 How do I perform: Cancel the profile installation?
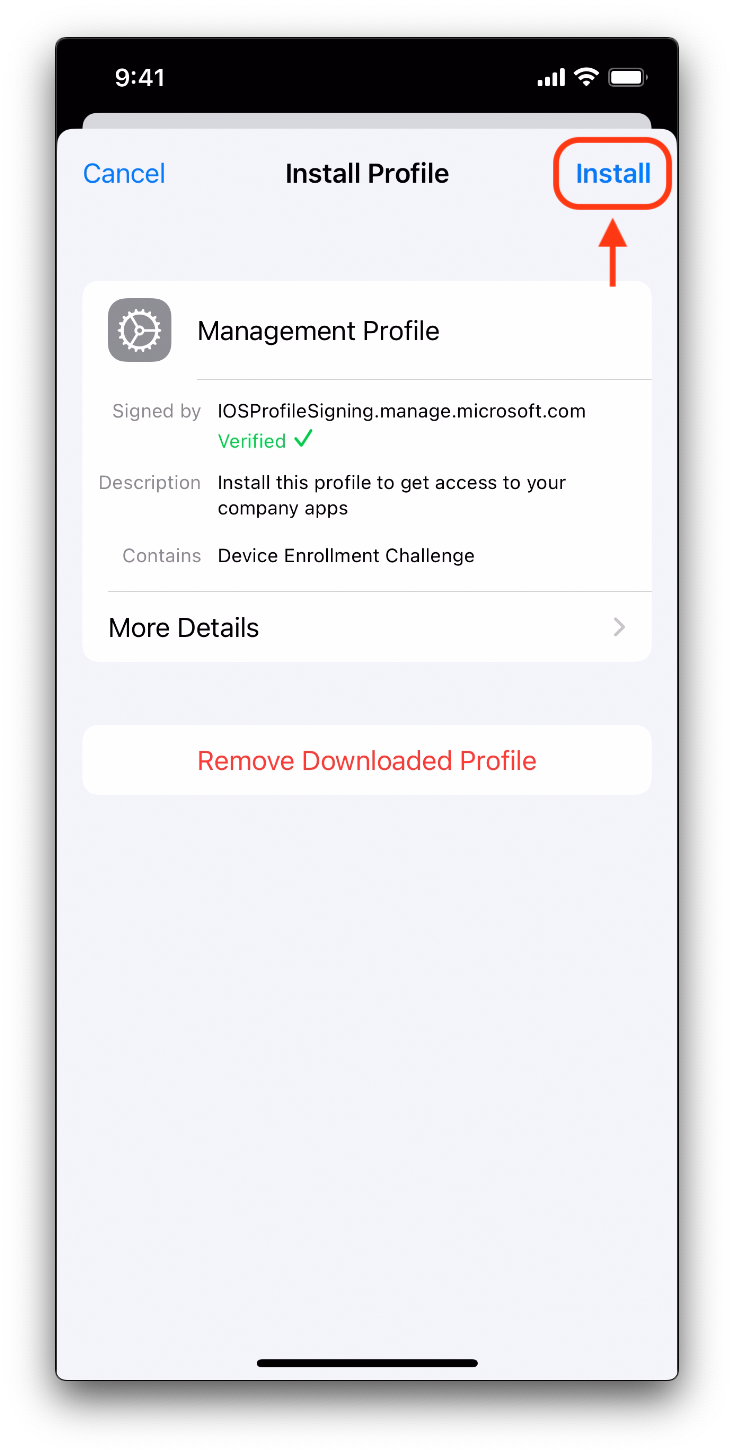coord(124,174)
